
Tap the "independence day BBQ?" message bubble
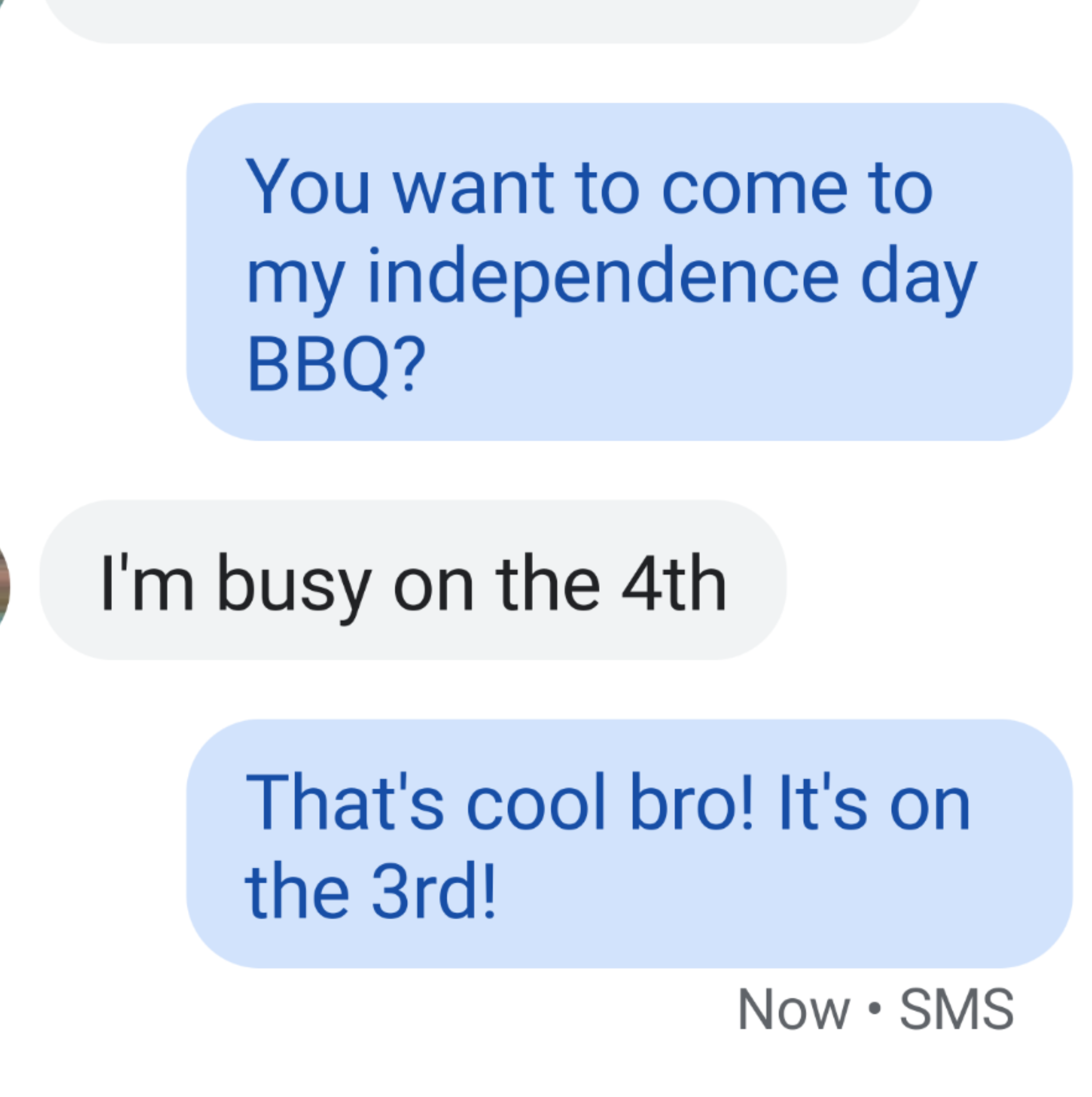pos(629,272)
